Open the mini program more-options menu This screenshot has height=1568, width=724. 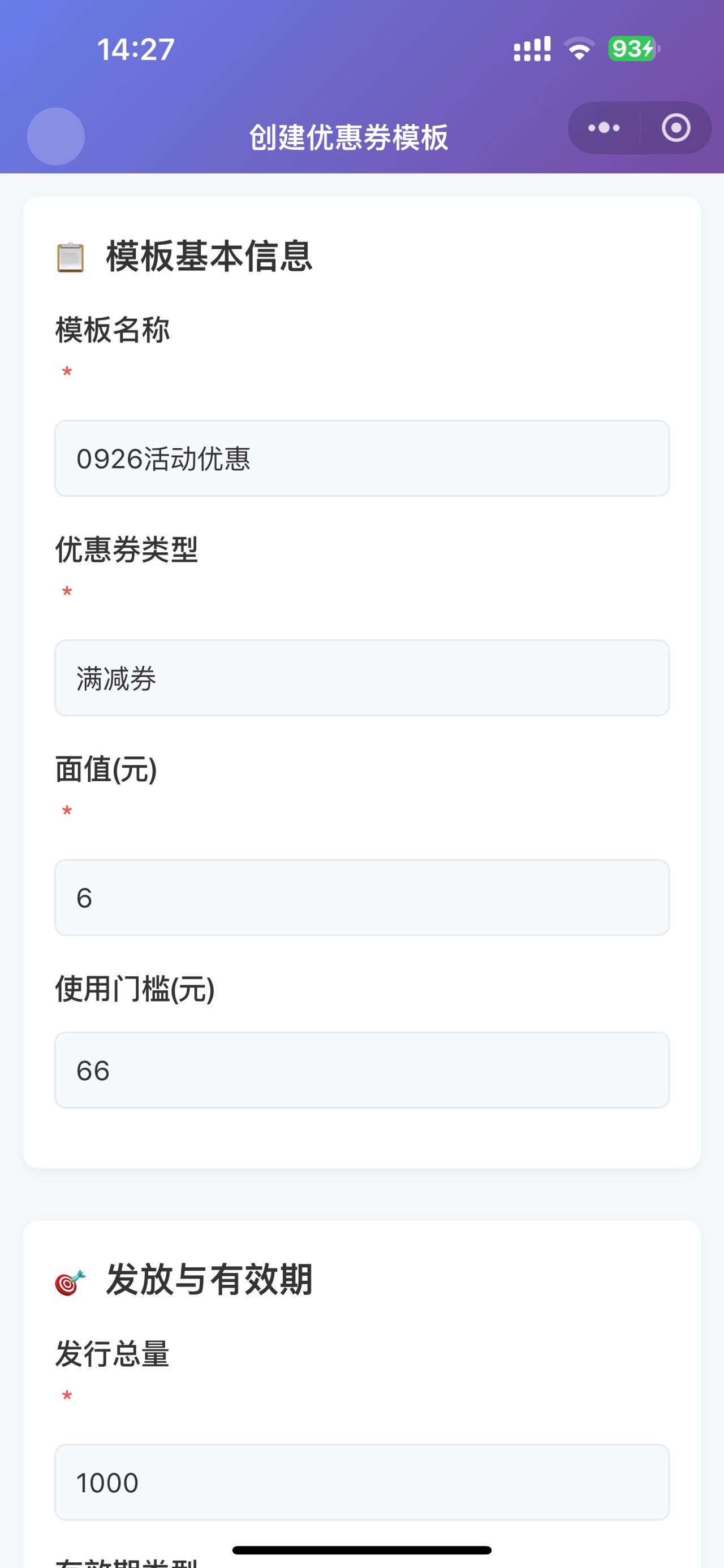coord(604,128)
